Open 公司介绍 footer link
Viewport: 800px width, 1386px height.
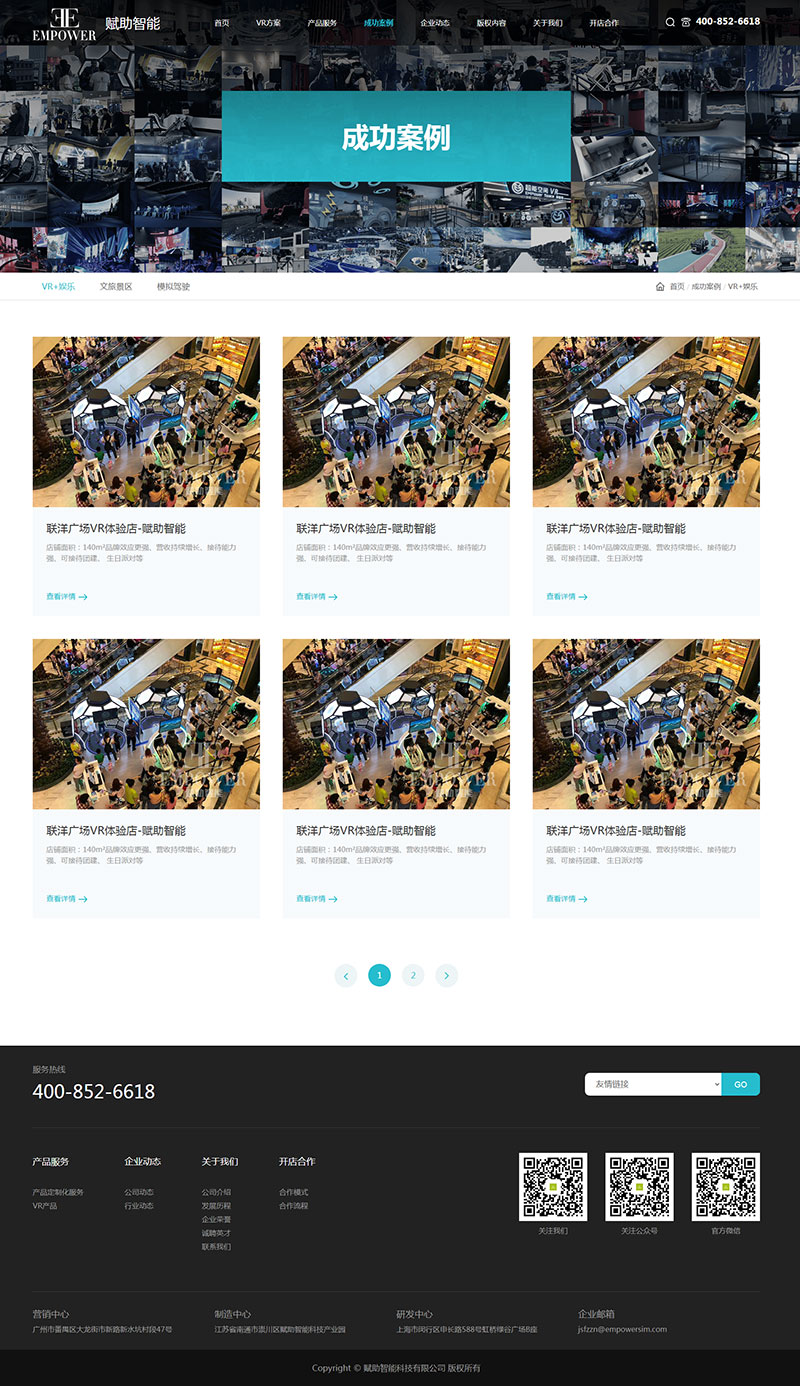(216, 1192)
